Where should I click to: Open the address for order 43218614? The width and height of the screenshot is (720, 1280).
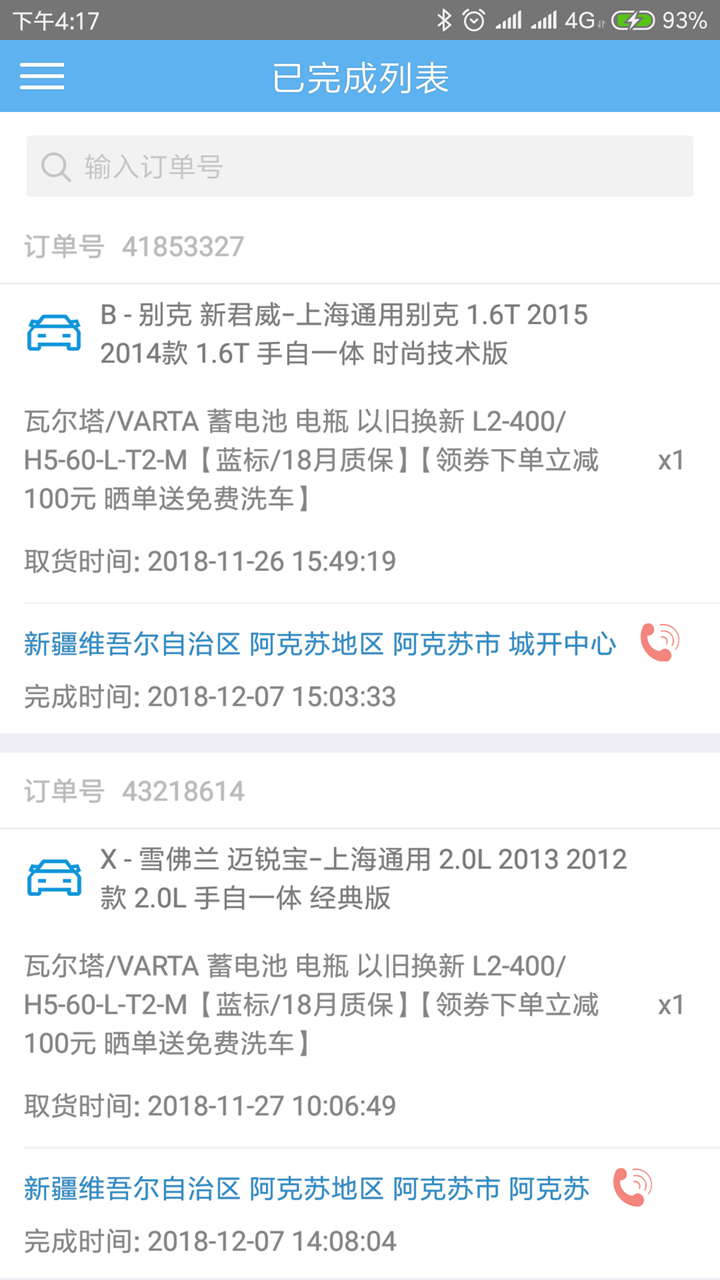tap(306, 1189)
